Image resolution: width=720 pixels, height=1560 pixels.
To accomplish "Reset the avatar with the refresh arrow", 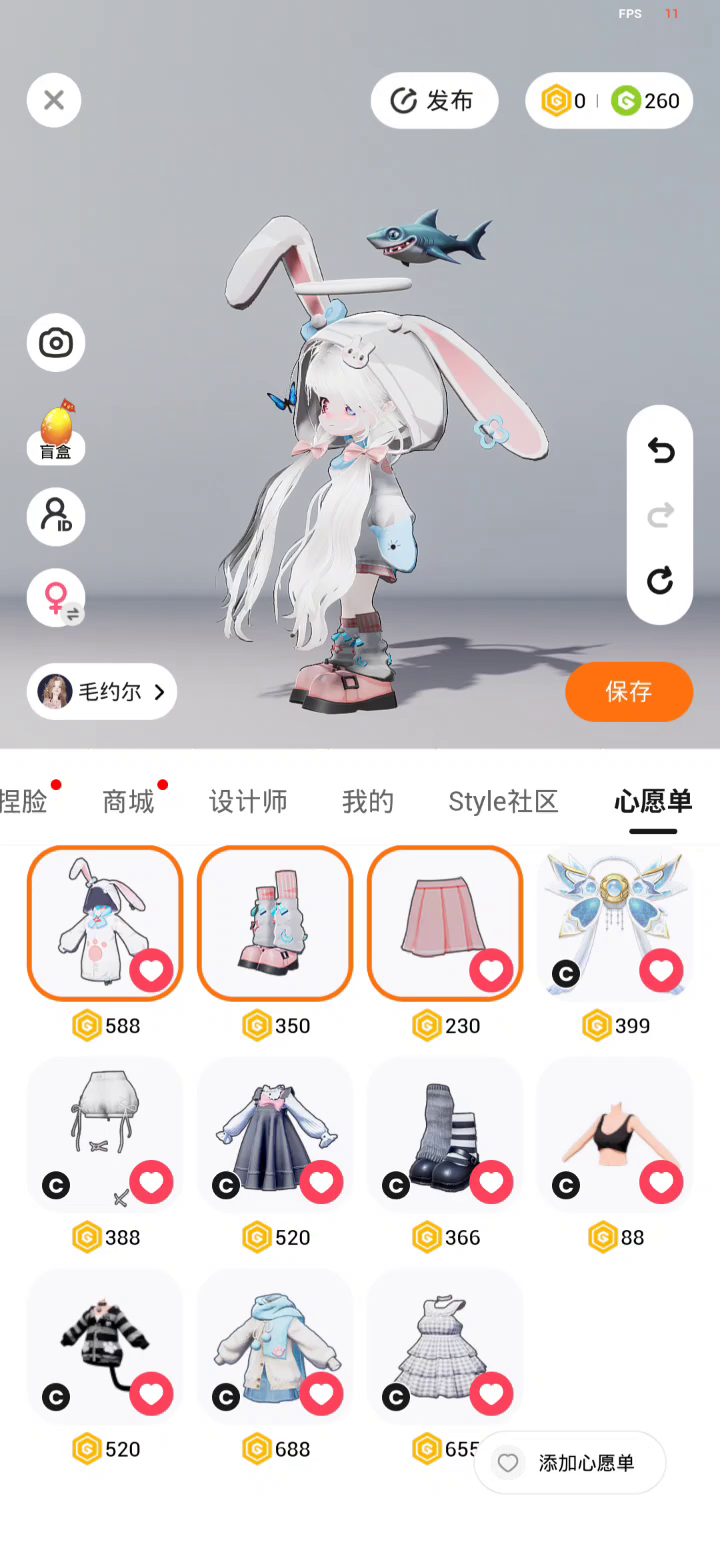I will [x=660, y=581].
